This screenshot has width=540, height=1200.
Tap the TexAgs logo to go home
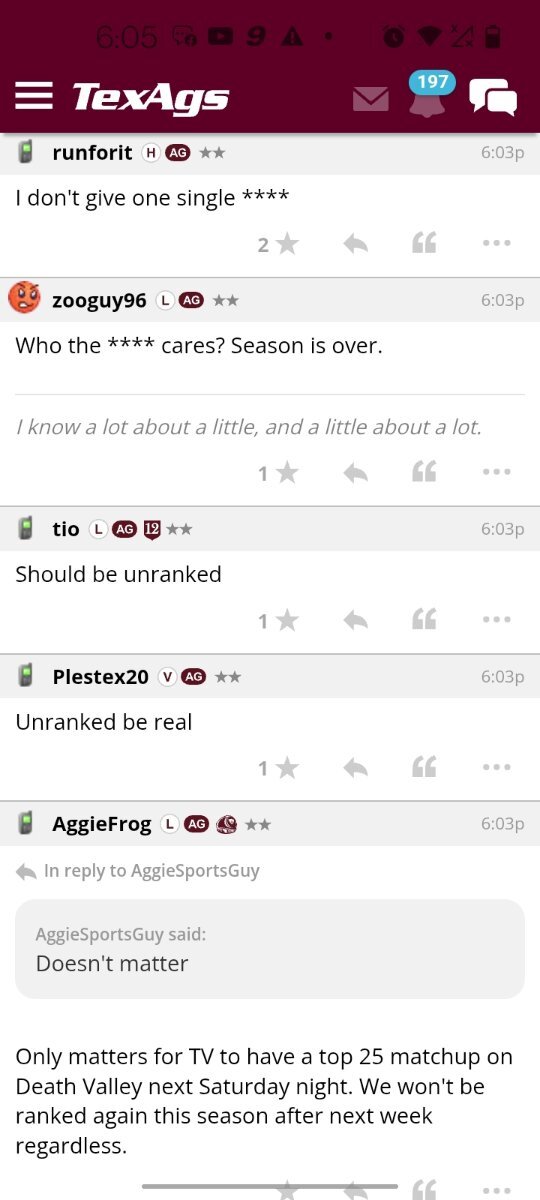click(x=150, y=97)
